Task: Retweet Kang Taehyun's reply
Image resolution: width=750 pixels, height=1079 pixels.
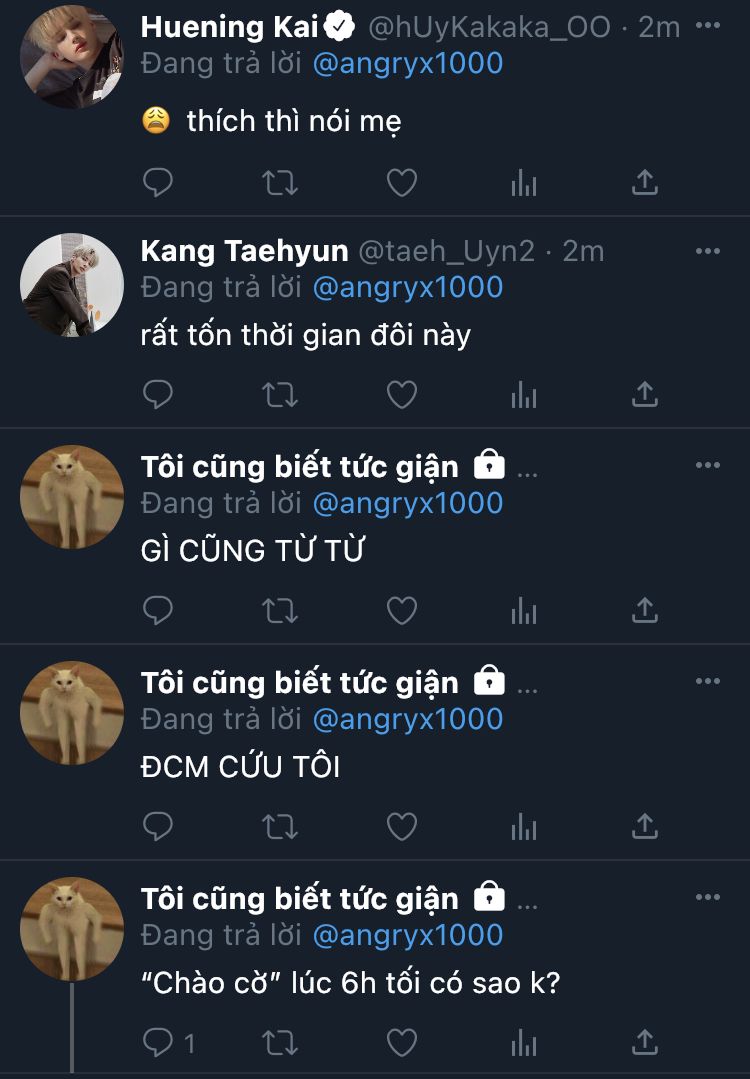Action: tap(279, 395)
